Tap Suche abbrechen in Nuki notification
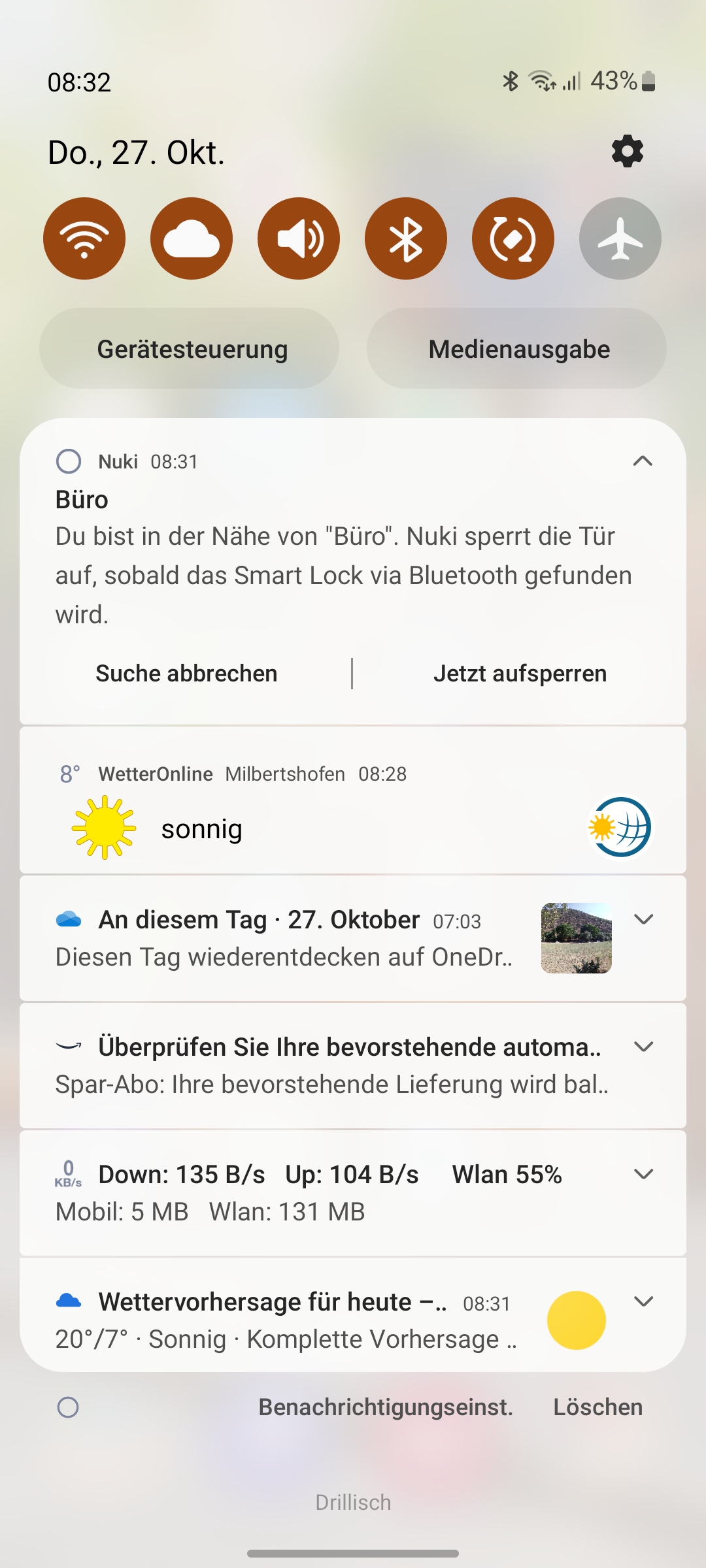 coord(186,674)
